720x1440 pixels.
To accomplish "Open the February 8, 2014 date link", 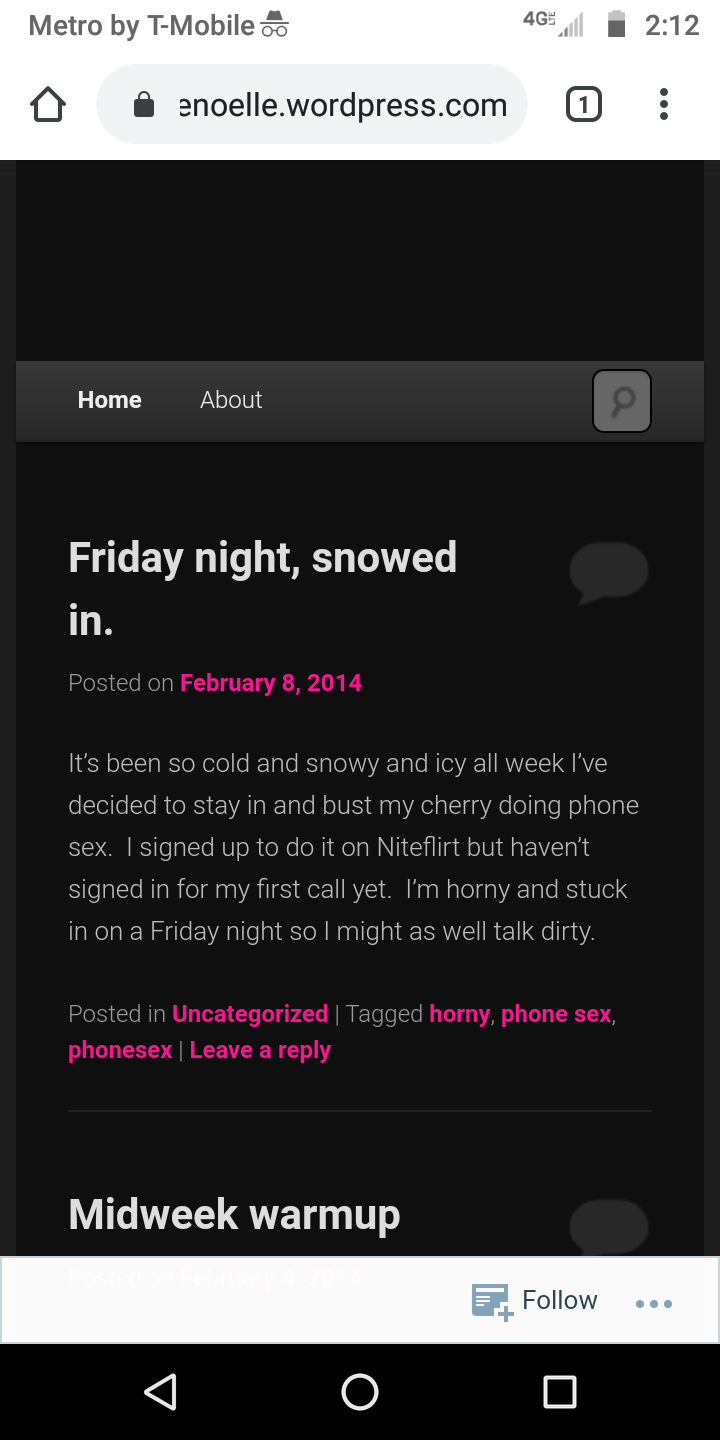I will 271,683.
